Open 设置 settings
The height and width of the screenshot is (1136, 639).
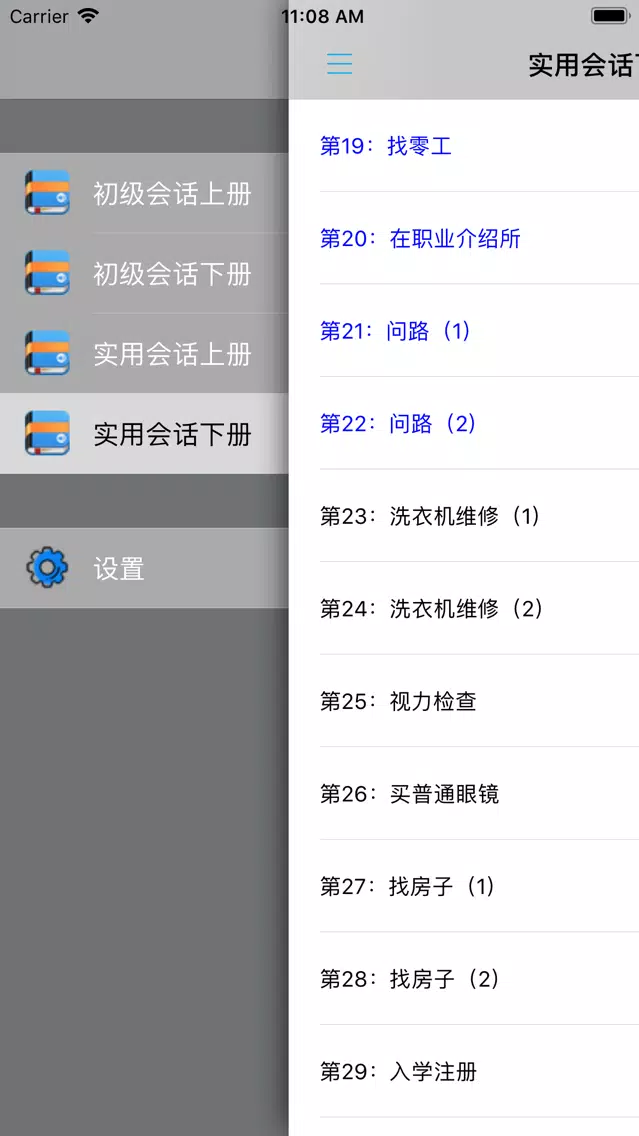point(144,568)
